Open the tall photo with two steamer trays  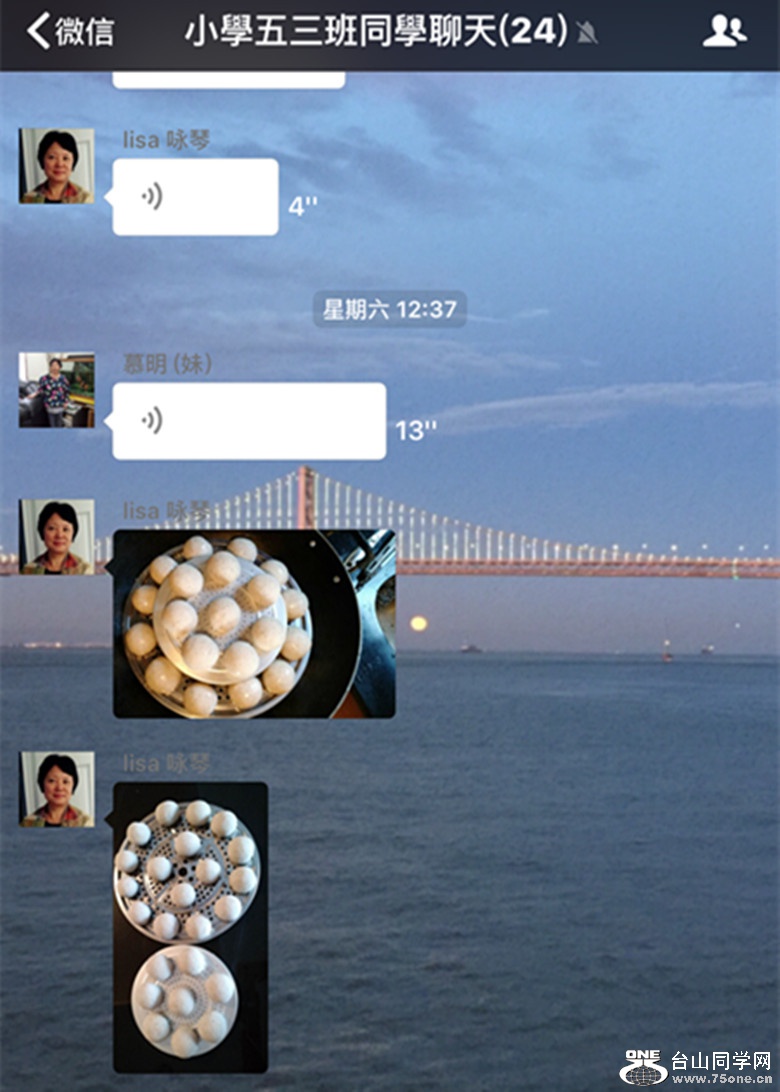point(190,927)
